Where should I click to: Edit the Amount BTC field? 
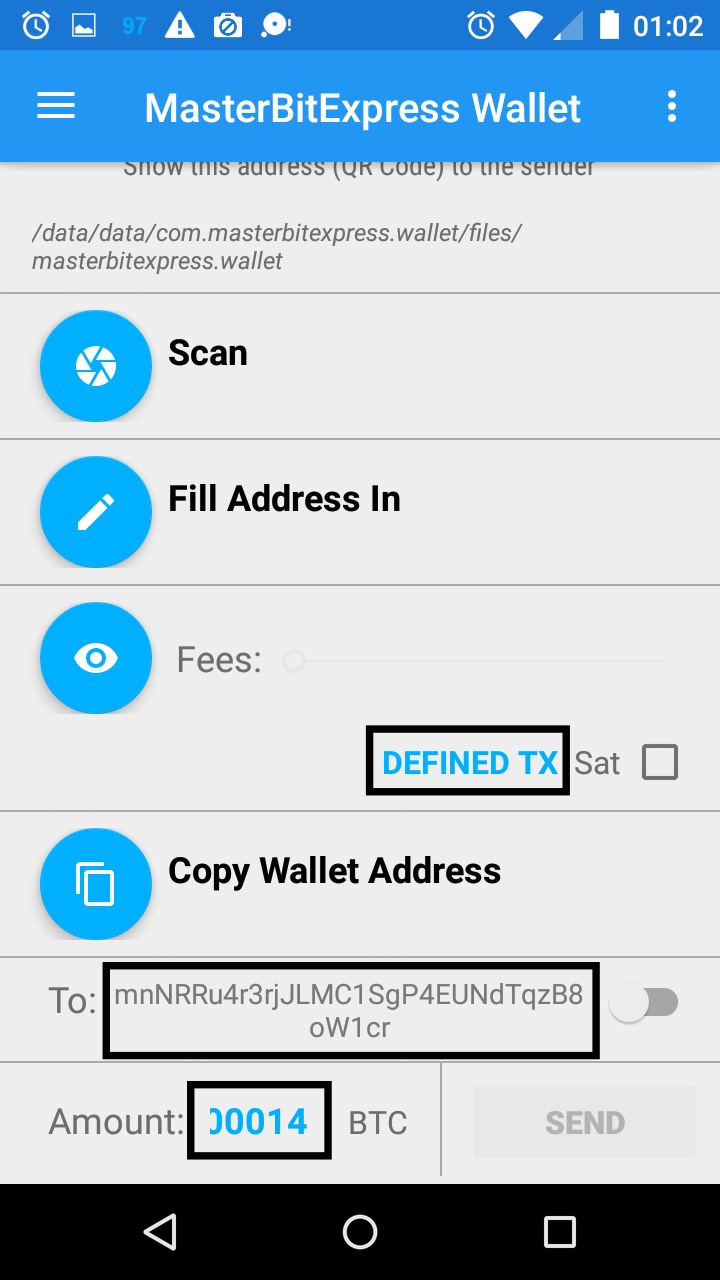point(259,1121)
